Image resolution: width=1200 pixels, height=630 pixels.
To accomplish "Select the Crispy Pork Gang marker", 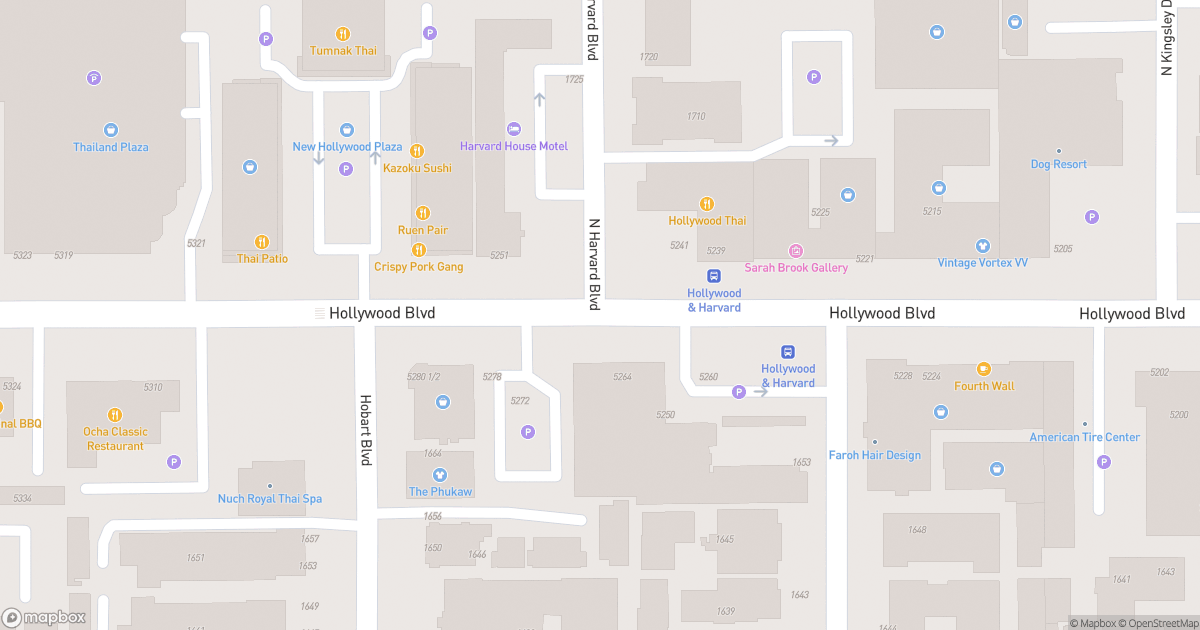I will (419, 250).
